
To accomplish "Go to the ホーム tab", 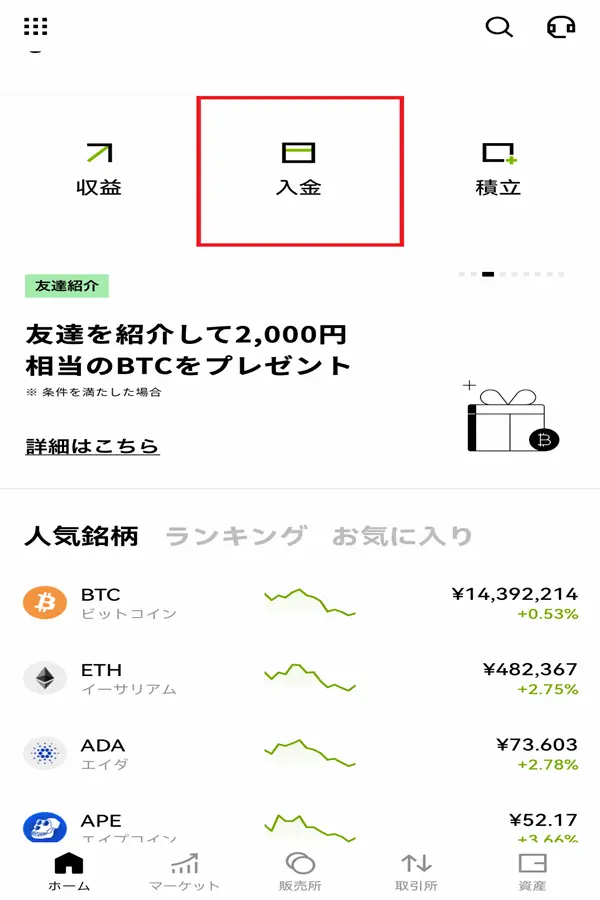I will coord(68,871).
